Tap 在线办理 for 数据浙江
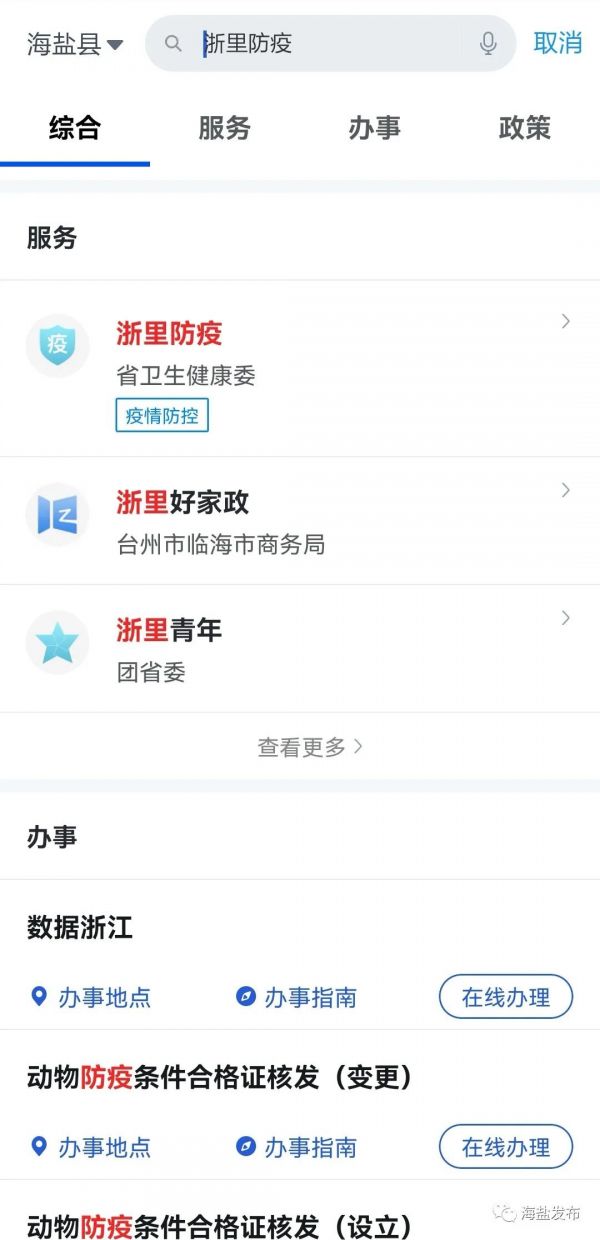Screen dimensions: 600x1240 point(506,997)
